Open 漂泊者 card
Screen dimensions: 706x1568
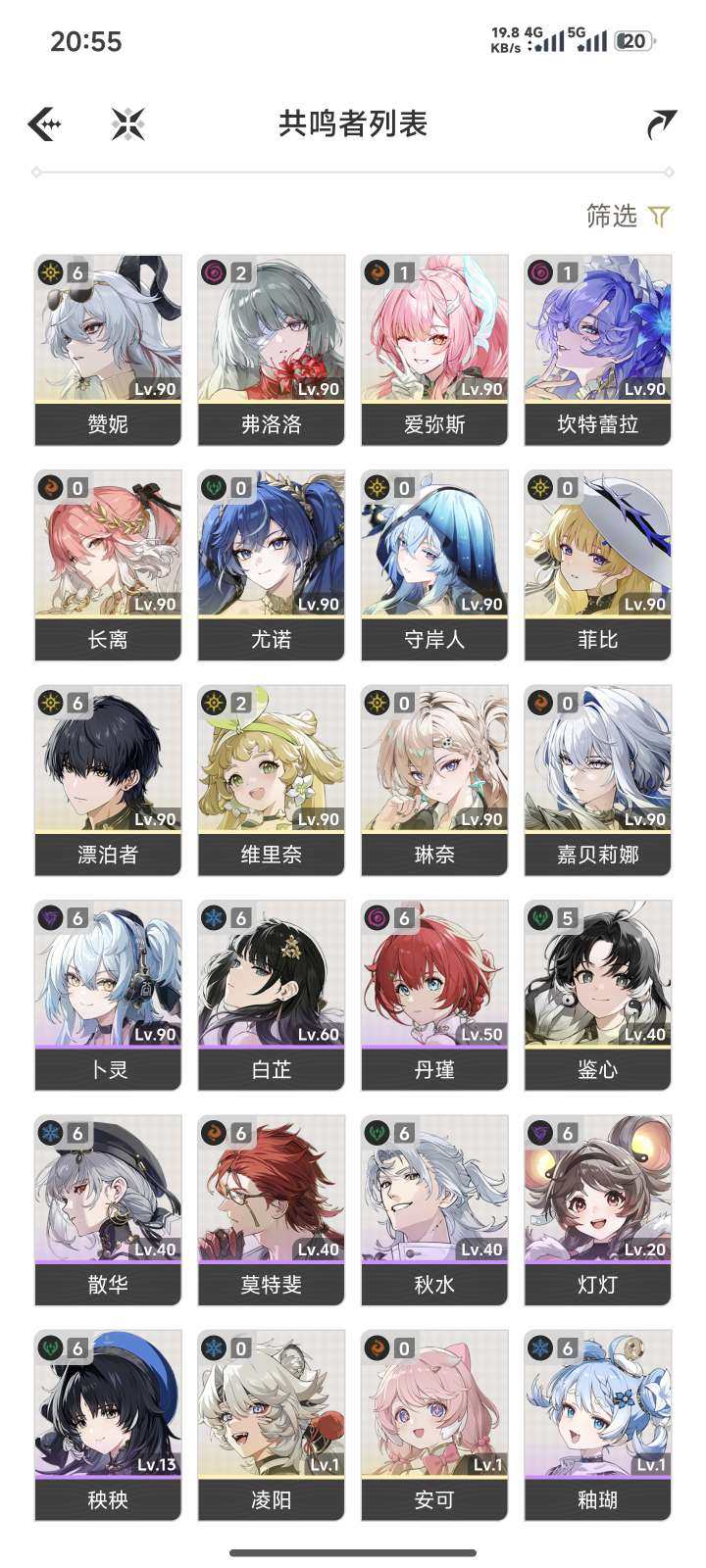[x=108, y=780]
